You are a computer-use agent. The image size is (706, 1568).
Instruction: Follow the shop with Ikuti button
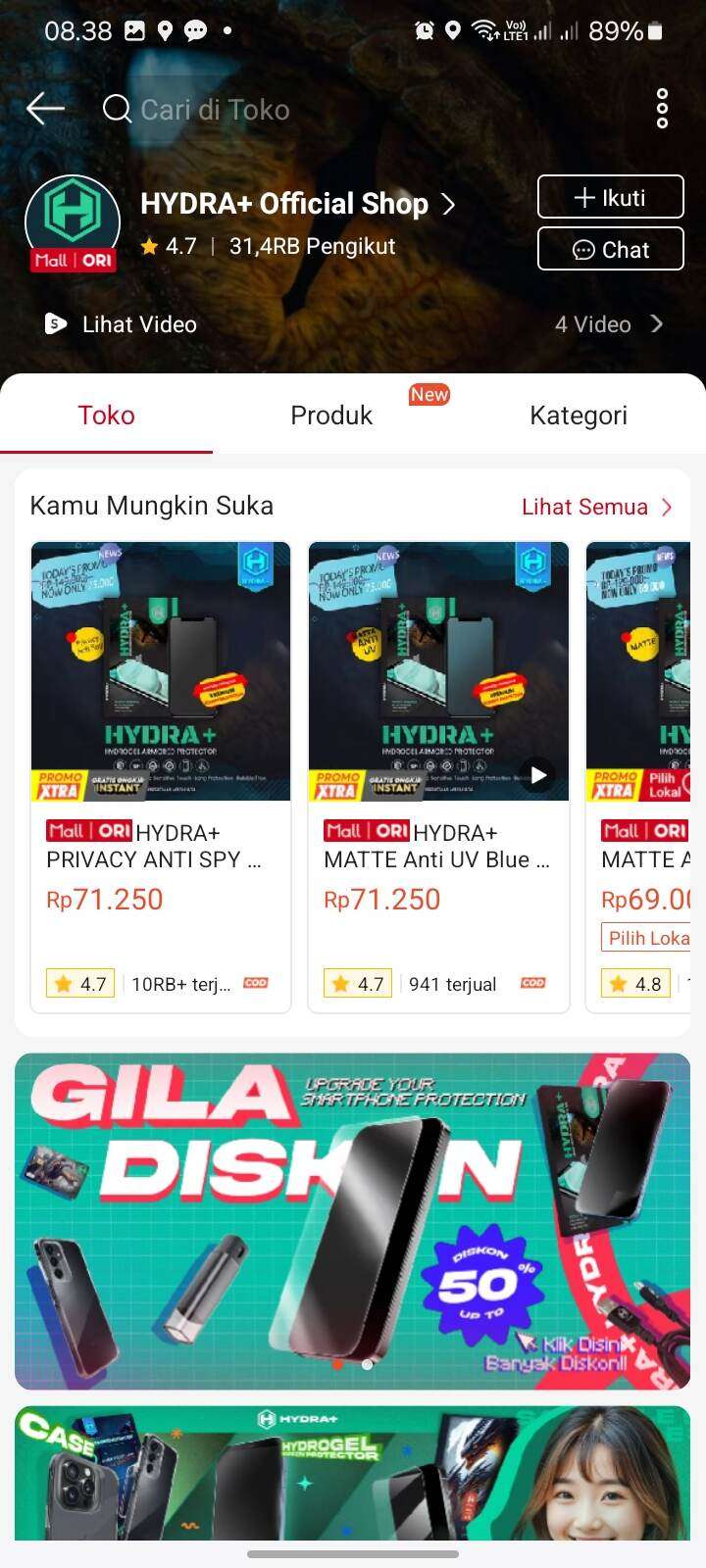(x=610, y=197)
